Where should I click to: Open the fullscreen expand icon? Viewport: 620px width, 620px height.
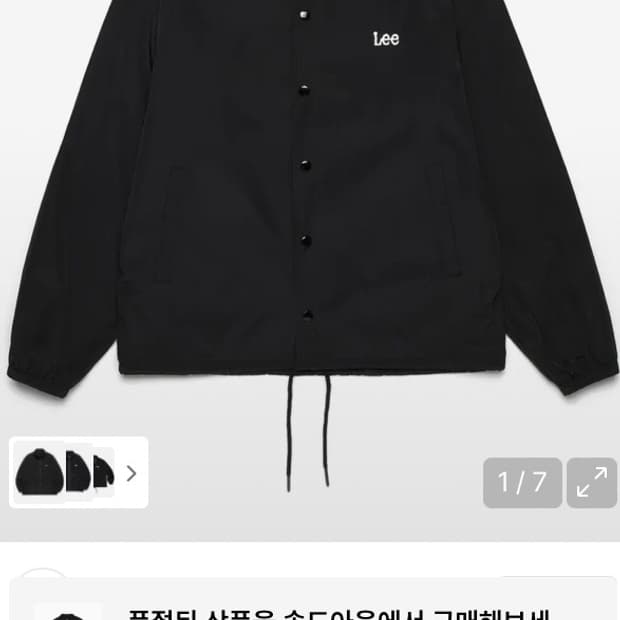click(x=592, y=482)
